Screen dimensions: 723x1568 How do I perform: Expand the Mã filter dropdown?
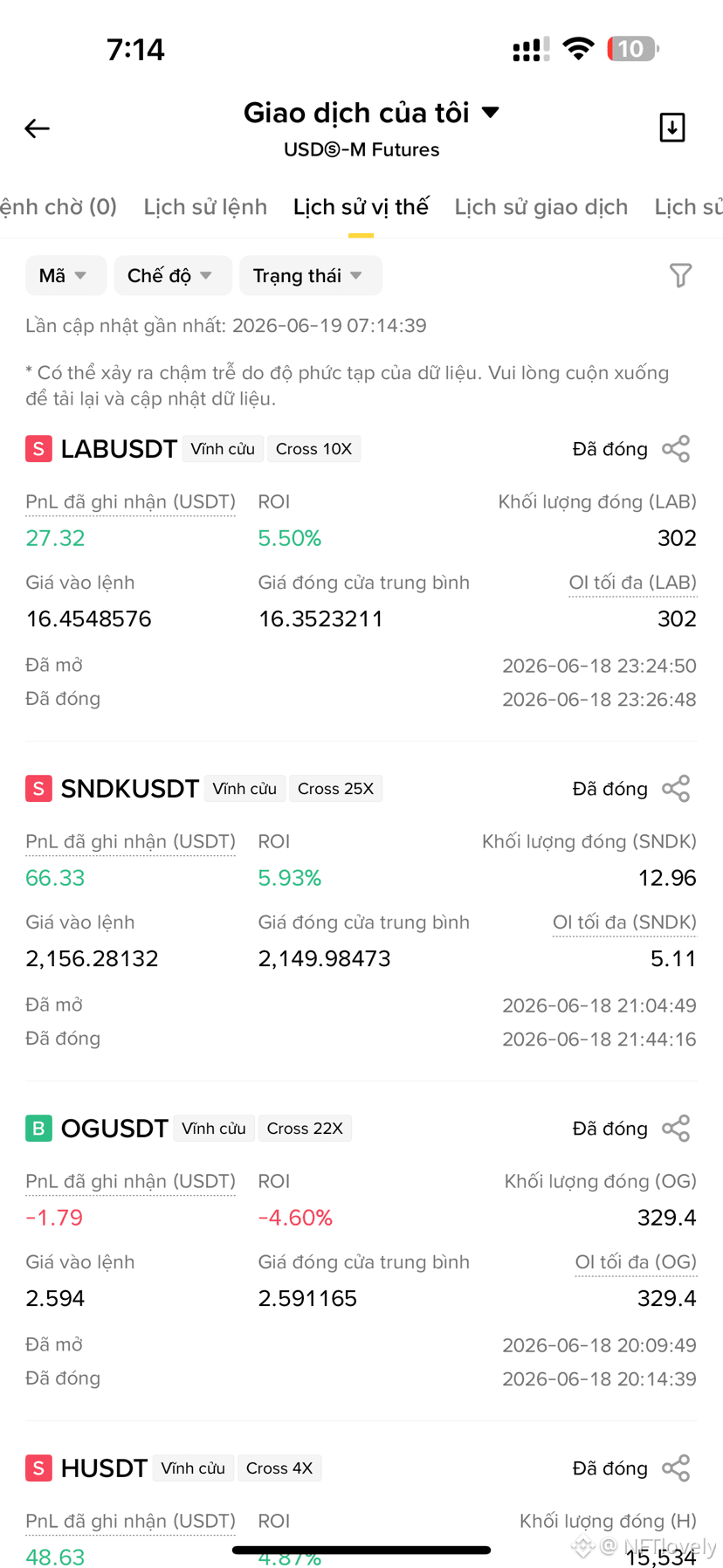pos(65,276)
